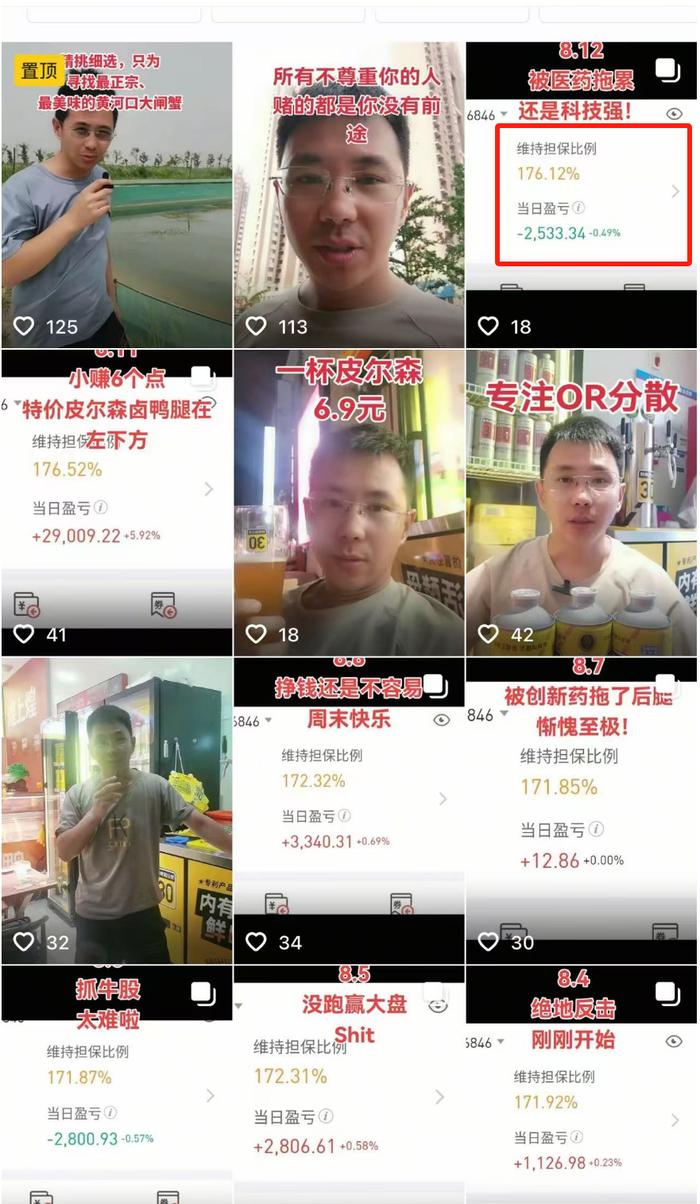
Task: Play the video 一杯皮尔森6.9元
Action: (x=349, y=502)
